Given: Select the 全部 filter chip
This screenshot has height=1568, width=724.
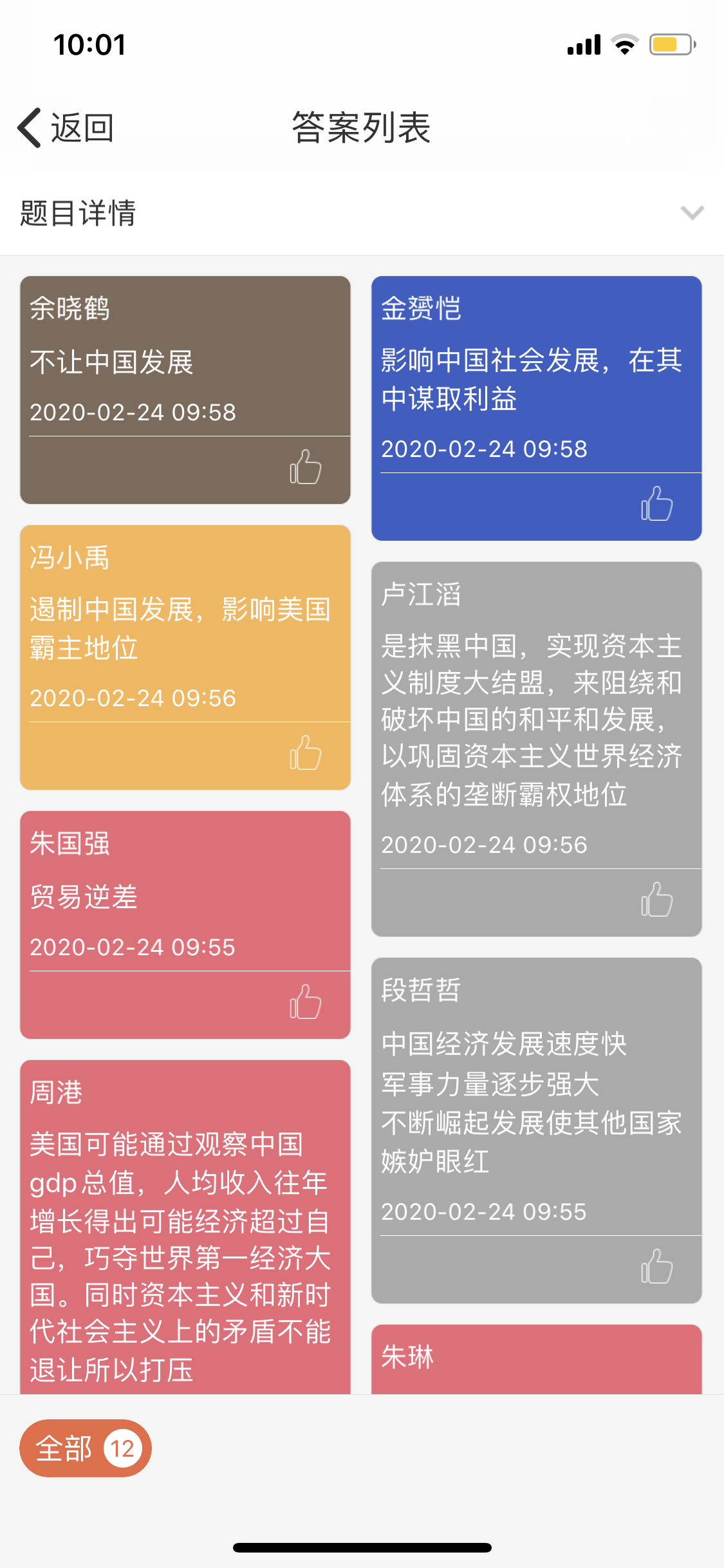Looking at the screenshot, I should point(86,1448).
